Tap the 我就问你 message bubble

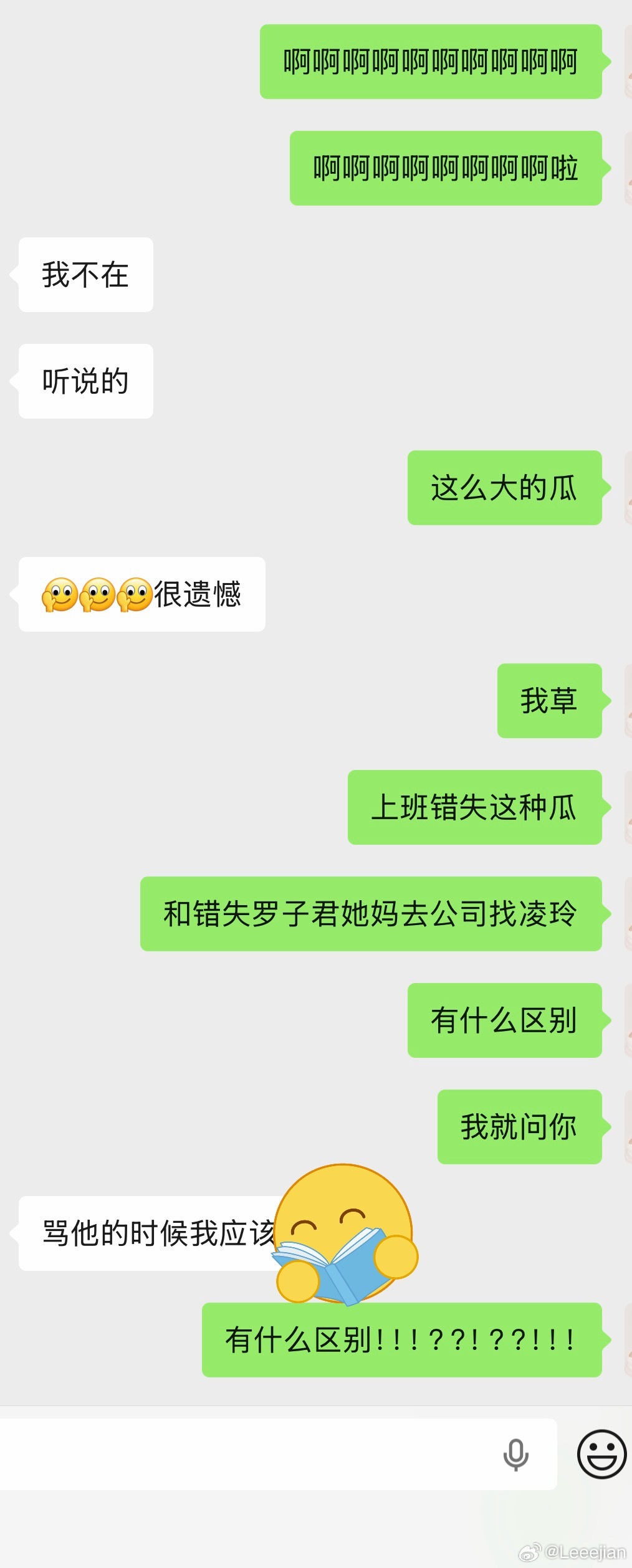click(520, 1126)
